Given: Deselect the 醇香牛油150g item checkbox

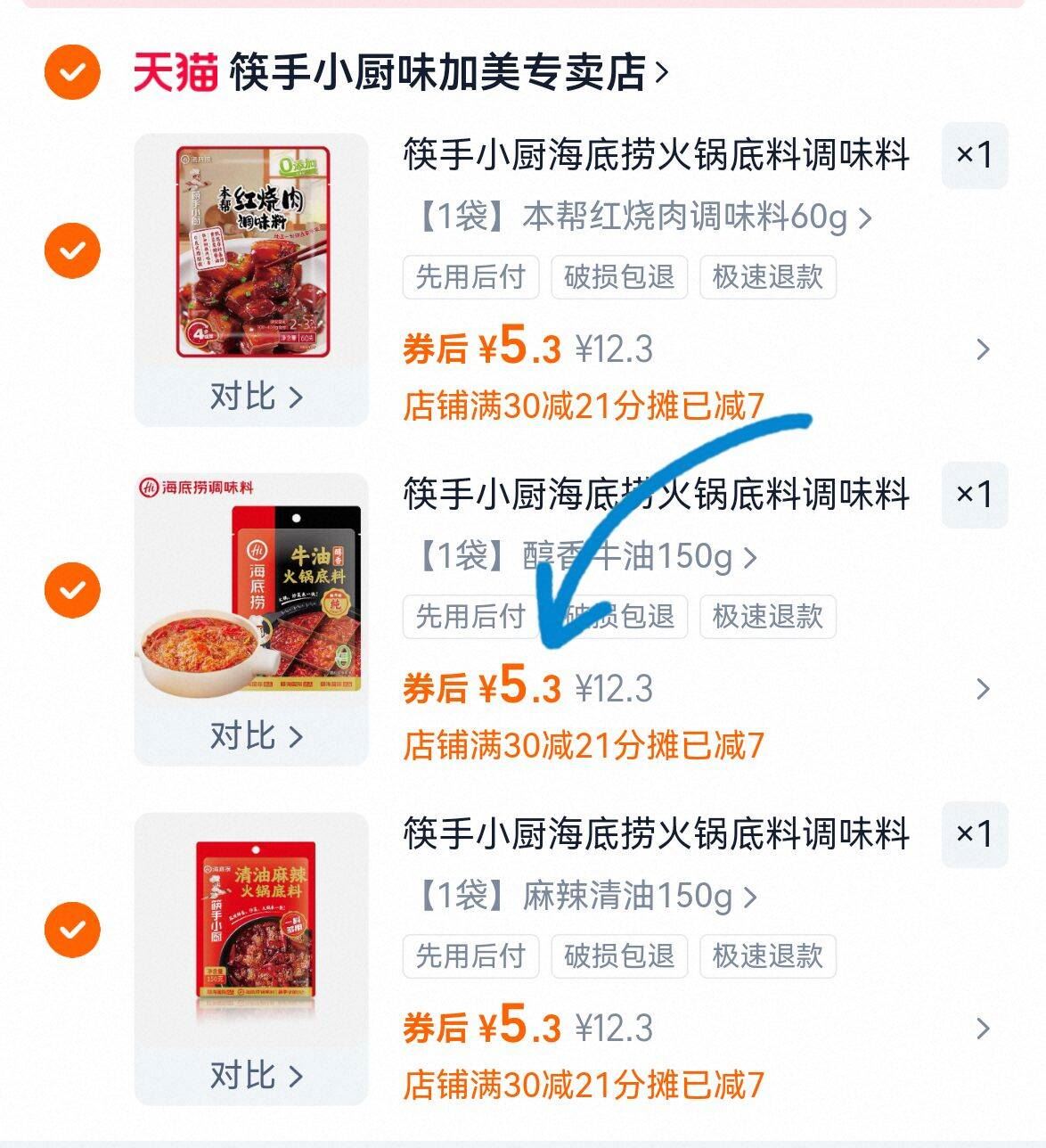Looking at the screenshot, I should click(72, 590).
